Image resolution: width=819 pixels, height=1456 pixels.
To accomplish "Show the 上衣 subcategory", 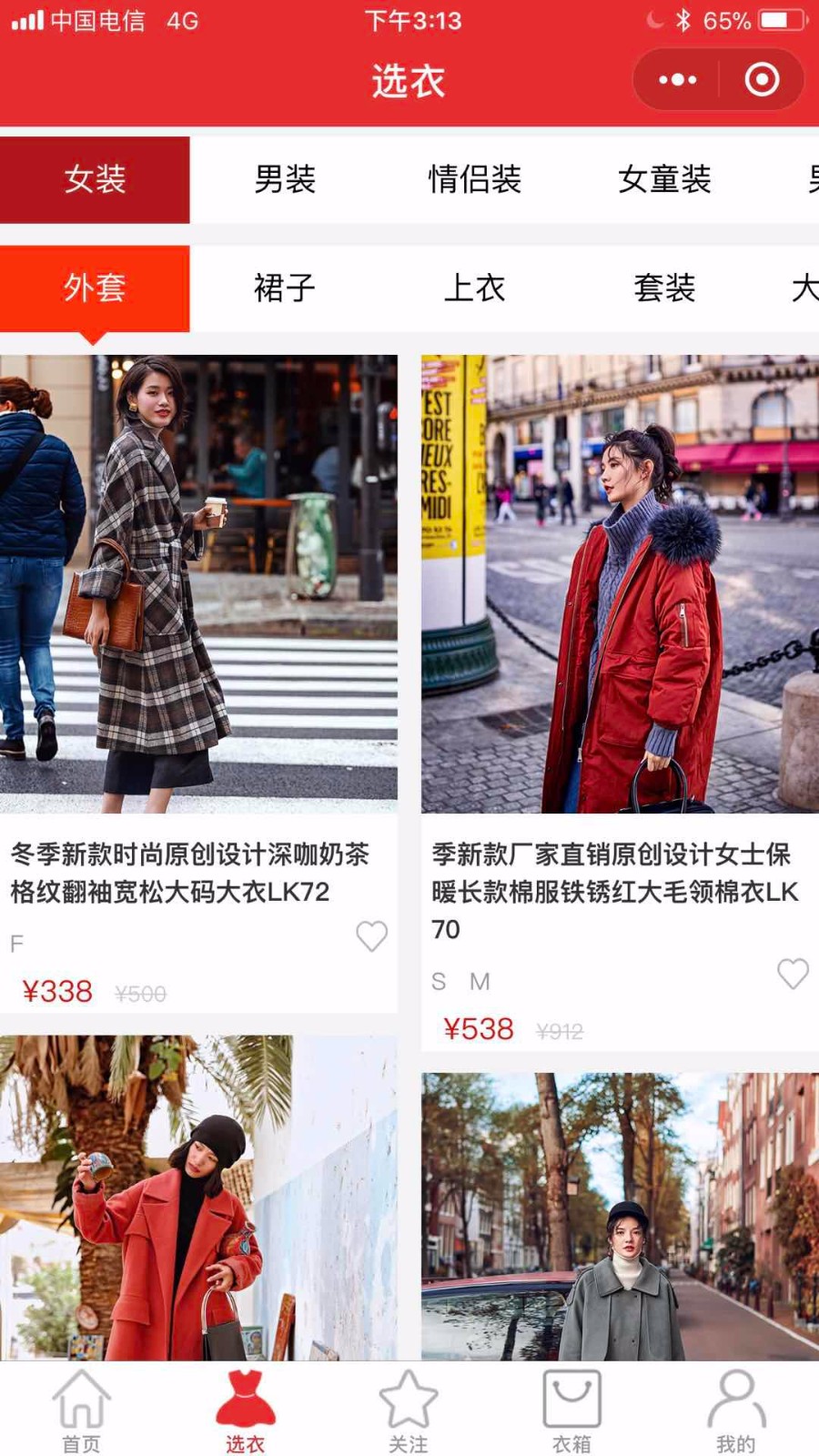I will point(475,288).
